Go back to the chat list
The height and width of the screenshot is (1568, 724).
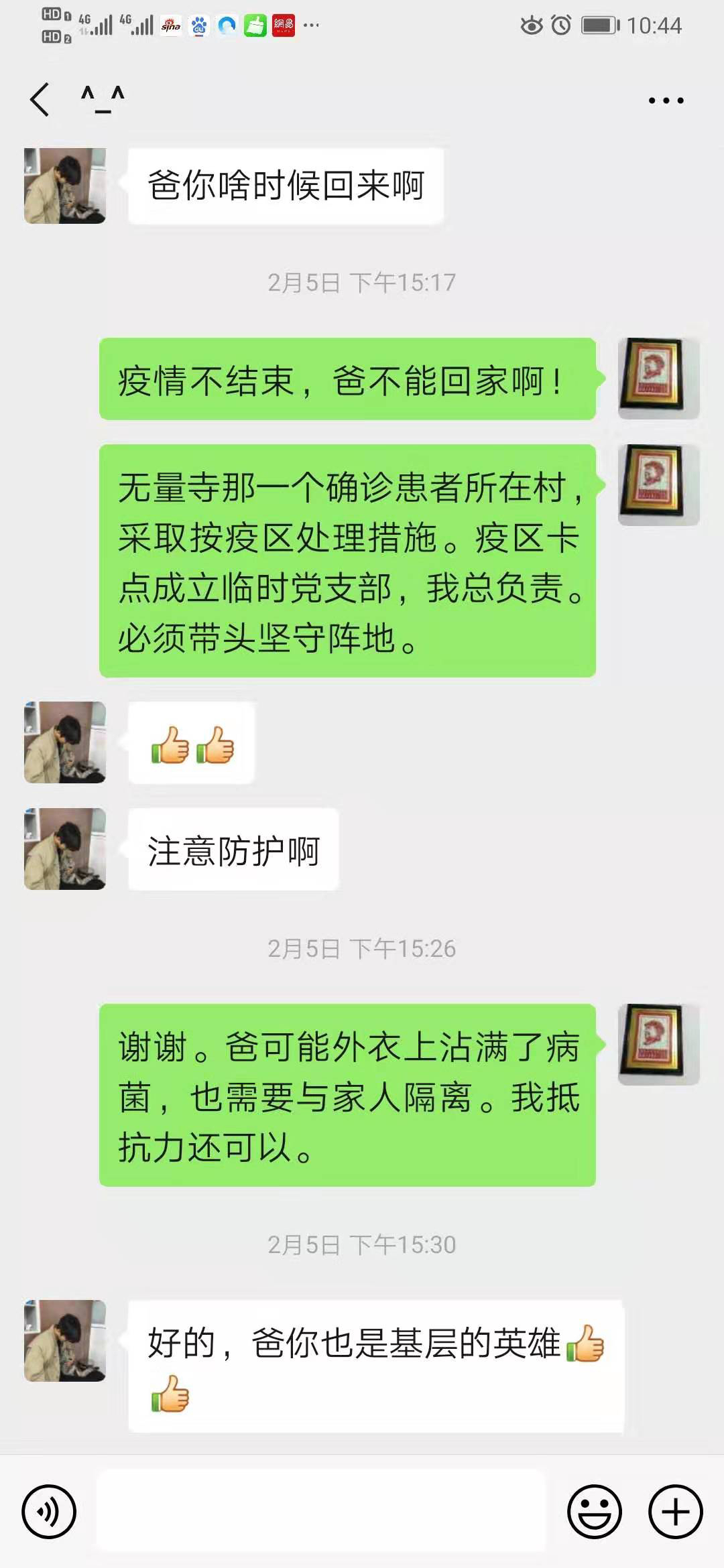[x=40, y=100]
